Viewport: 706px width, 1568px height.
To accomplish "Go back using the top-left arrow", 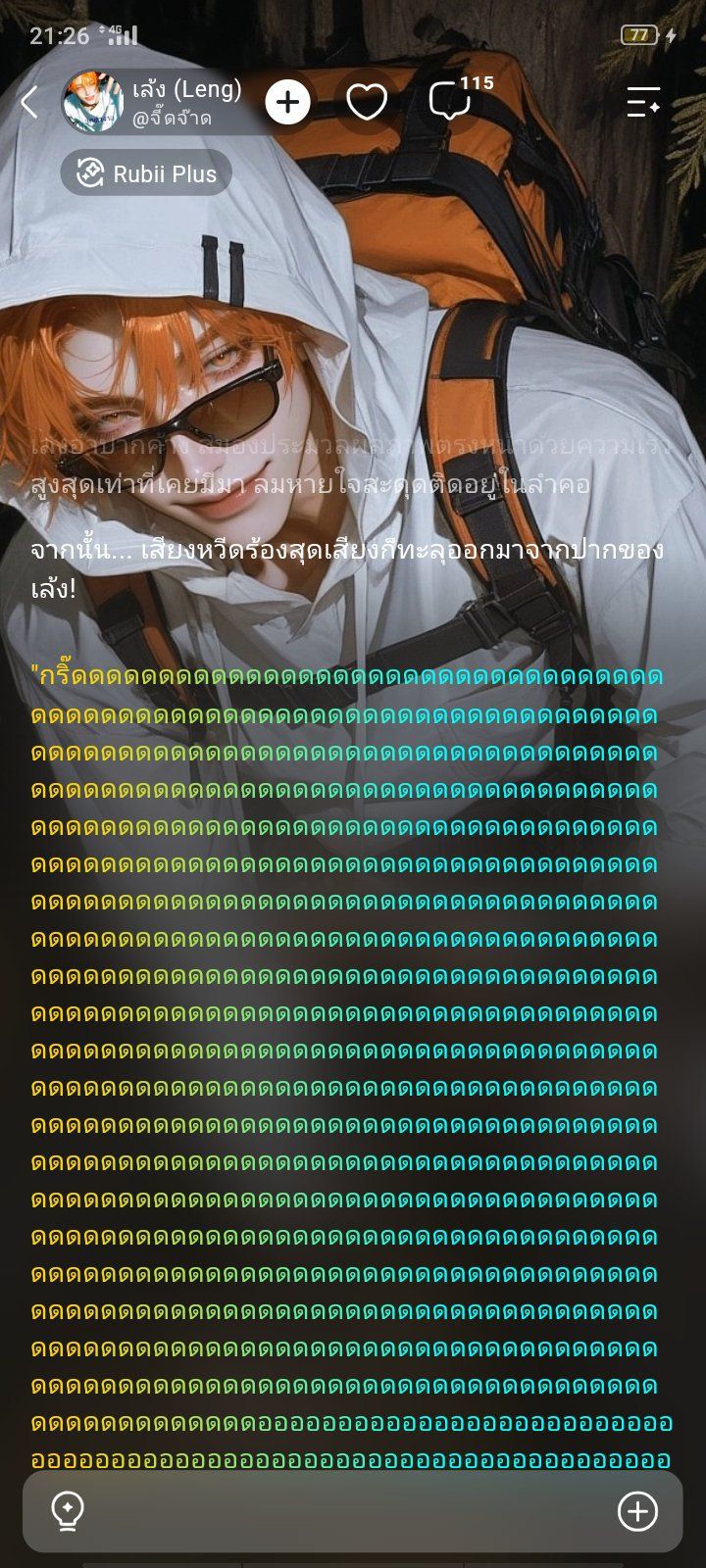I will [x=29, y=102].
